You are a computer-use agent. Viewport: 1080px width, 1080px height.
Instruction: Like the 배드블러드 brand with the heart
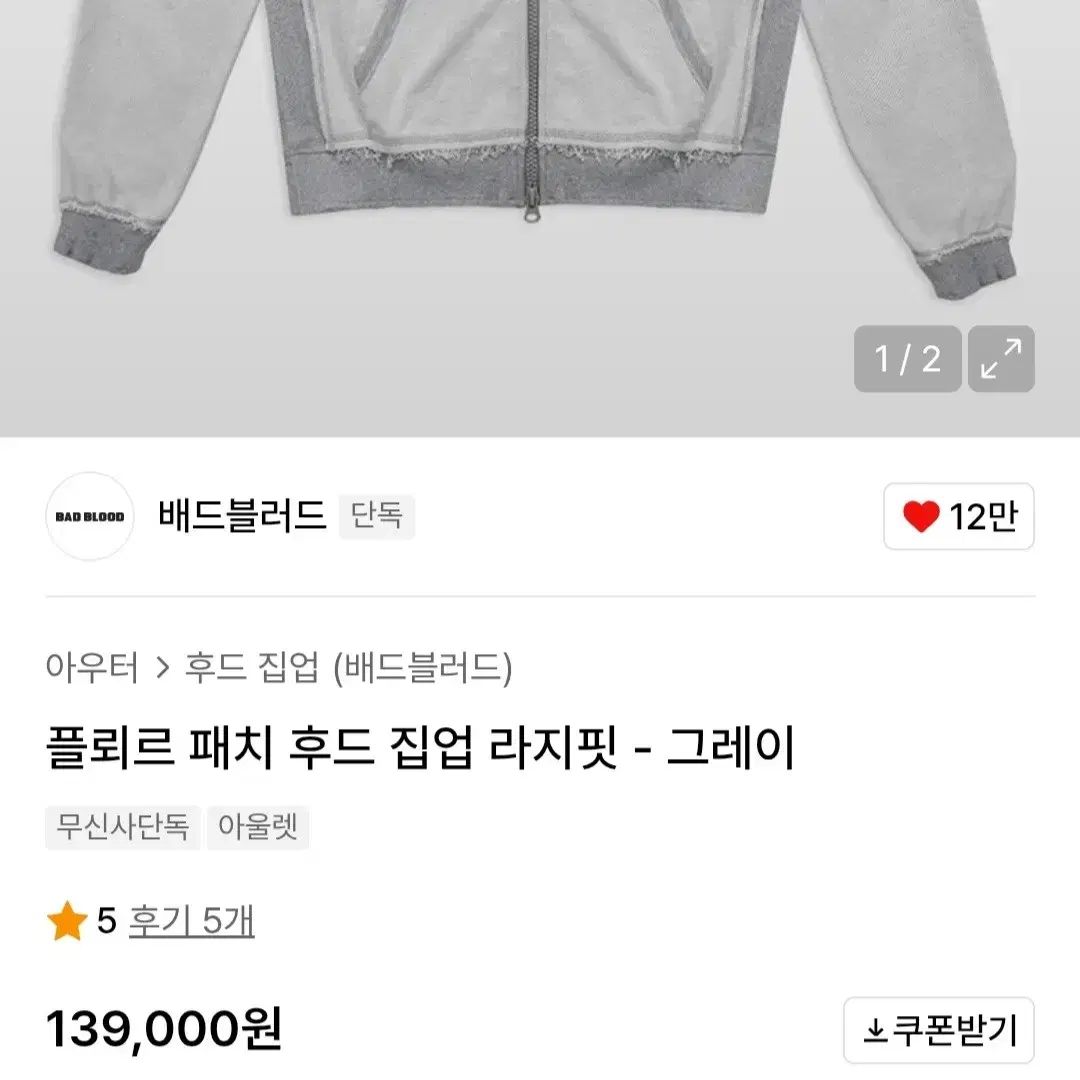coord(958,517)
